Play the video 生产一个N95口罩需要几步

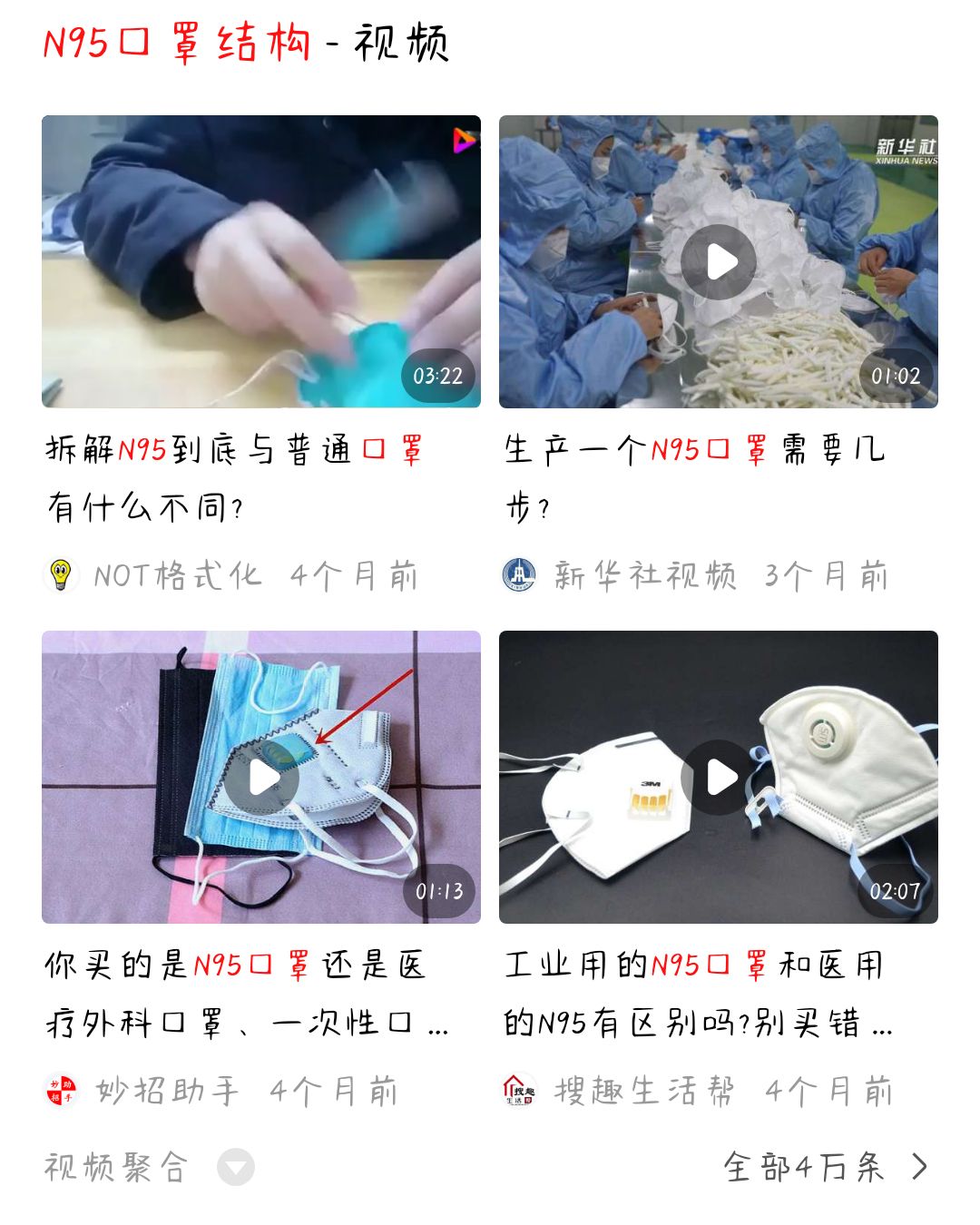coord(718,262)
